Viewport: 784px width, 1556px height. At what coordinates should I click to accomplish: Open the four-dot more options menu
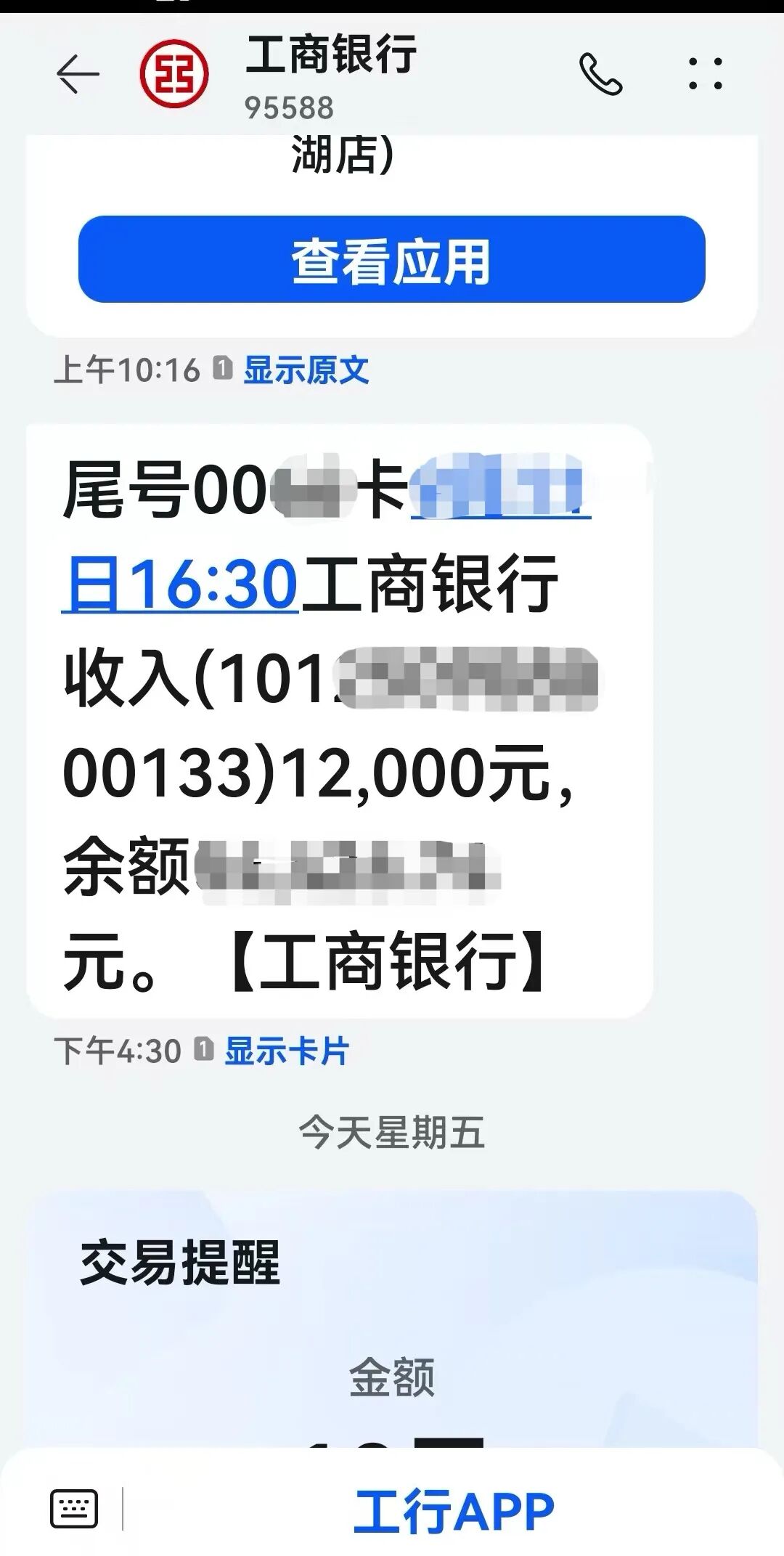pos(705,74)
